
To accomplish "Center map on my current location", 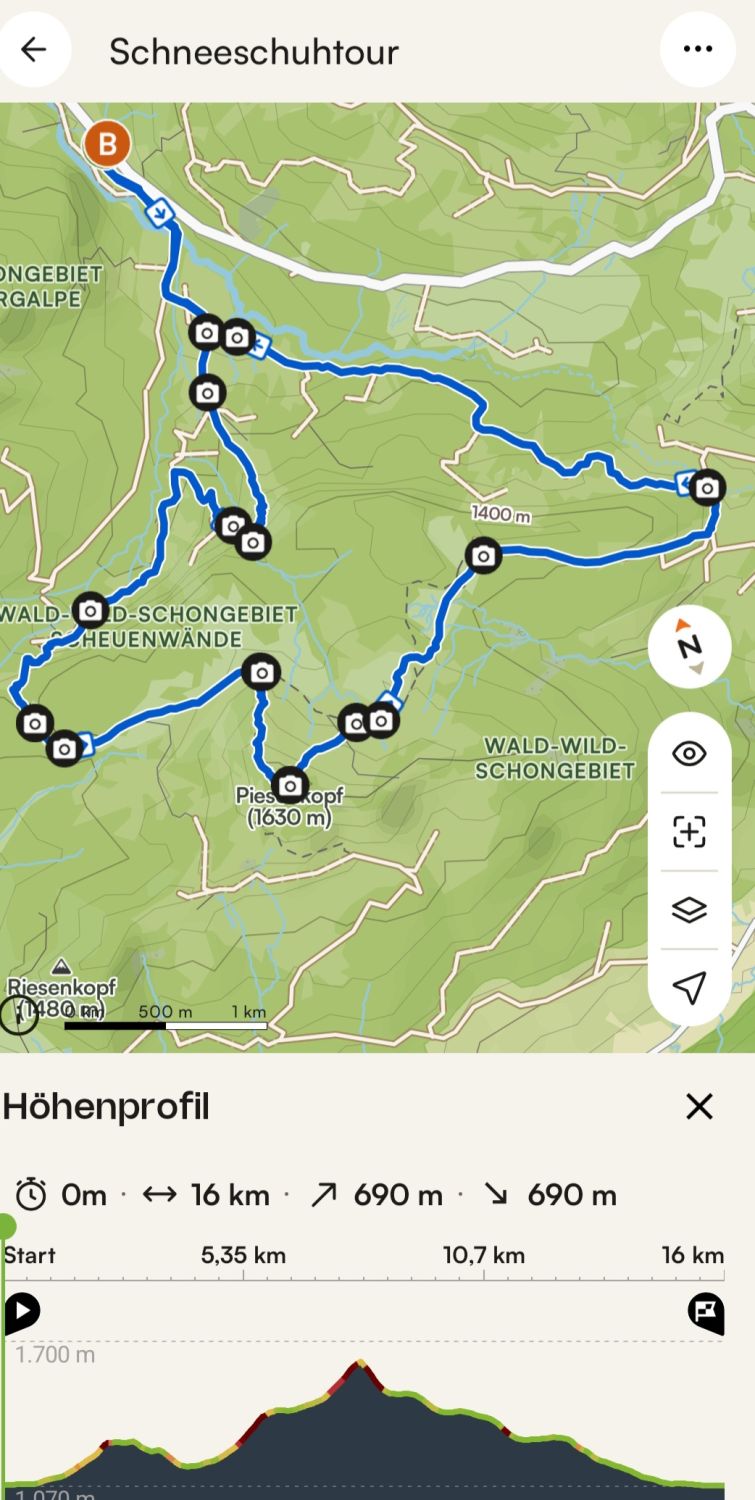I will pos(689,987).
